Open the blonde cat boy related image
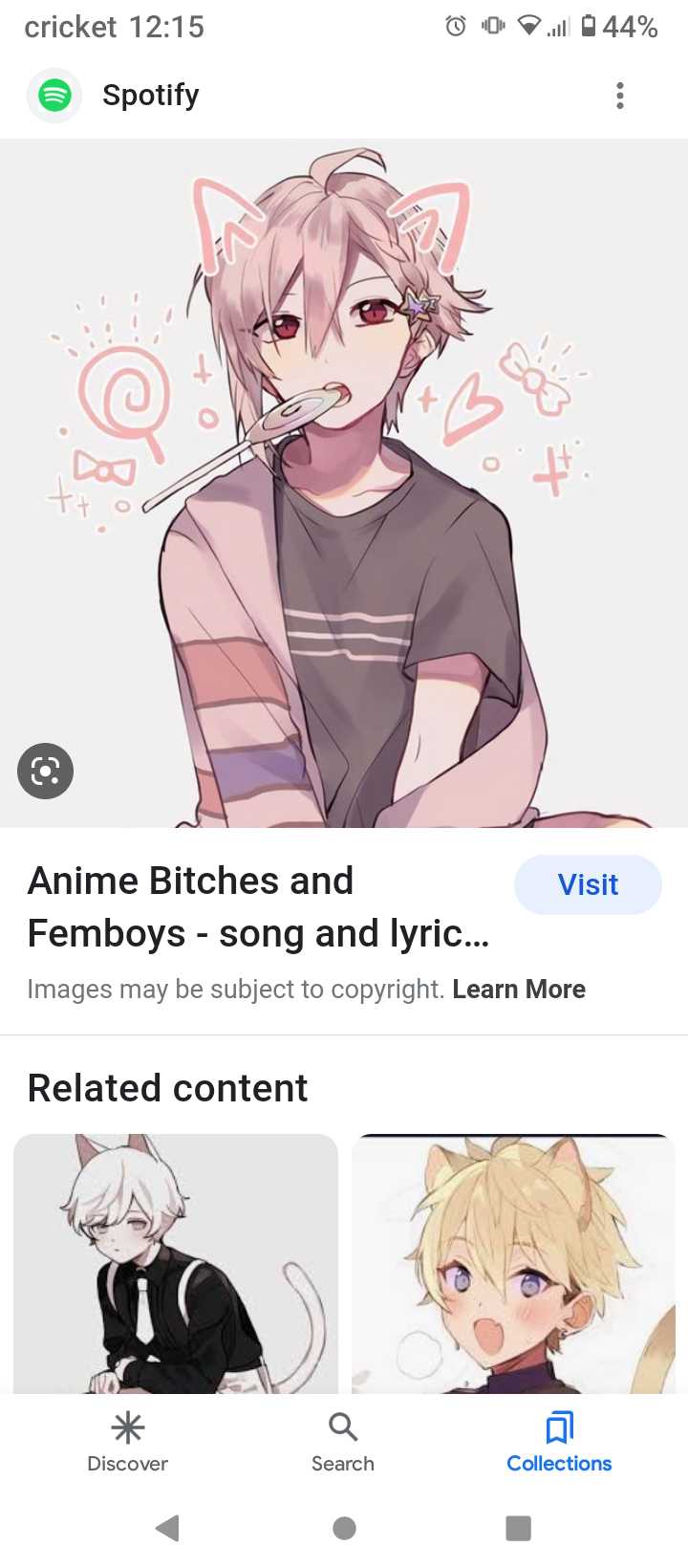Screen dimensions: 688x1568 (x=514, y=1262)
